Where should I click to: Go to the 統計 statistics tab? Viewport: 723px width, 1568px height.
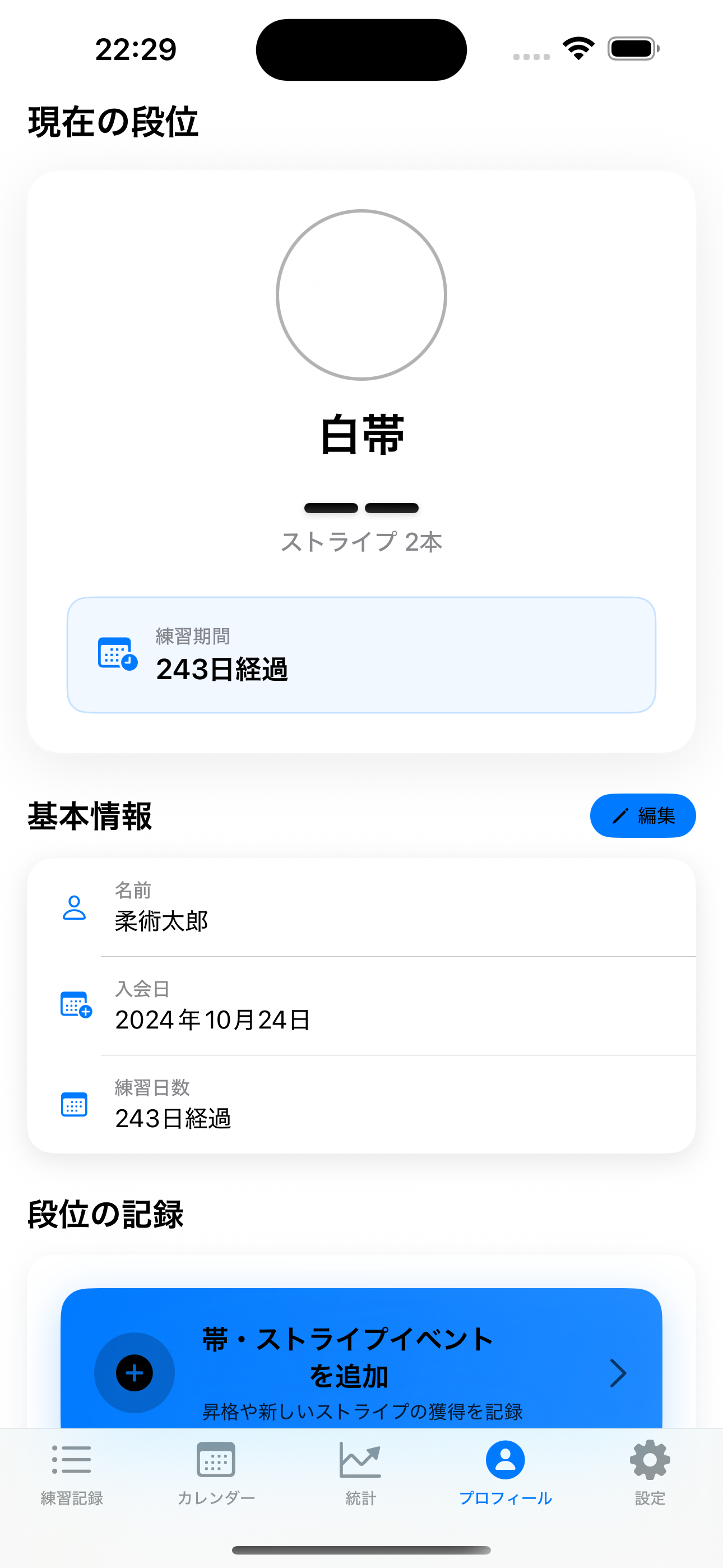coord(361,1472)
